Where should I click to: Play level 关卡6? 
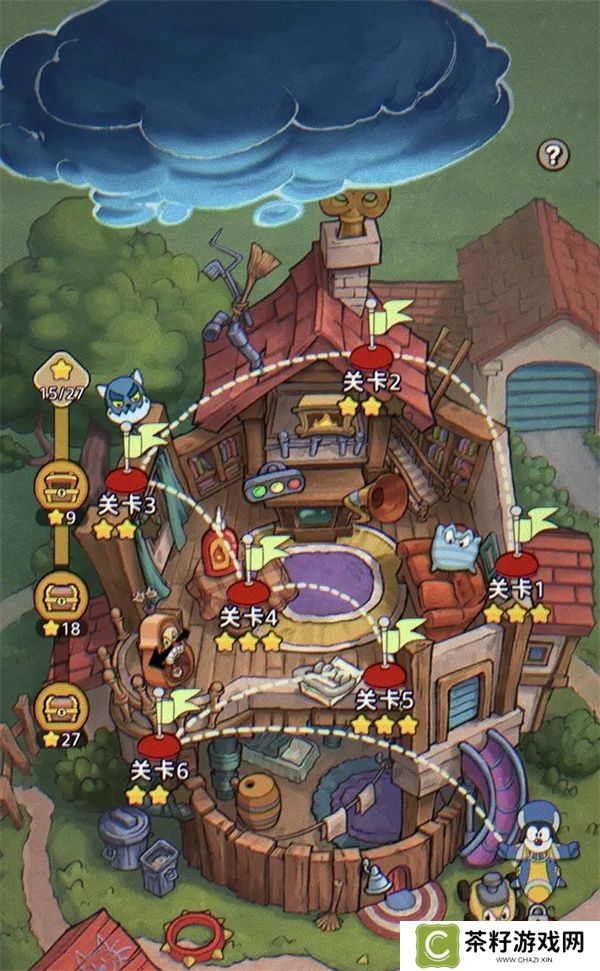(159, 746)
